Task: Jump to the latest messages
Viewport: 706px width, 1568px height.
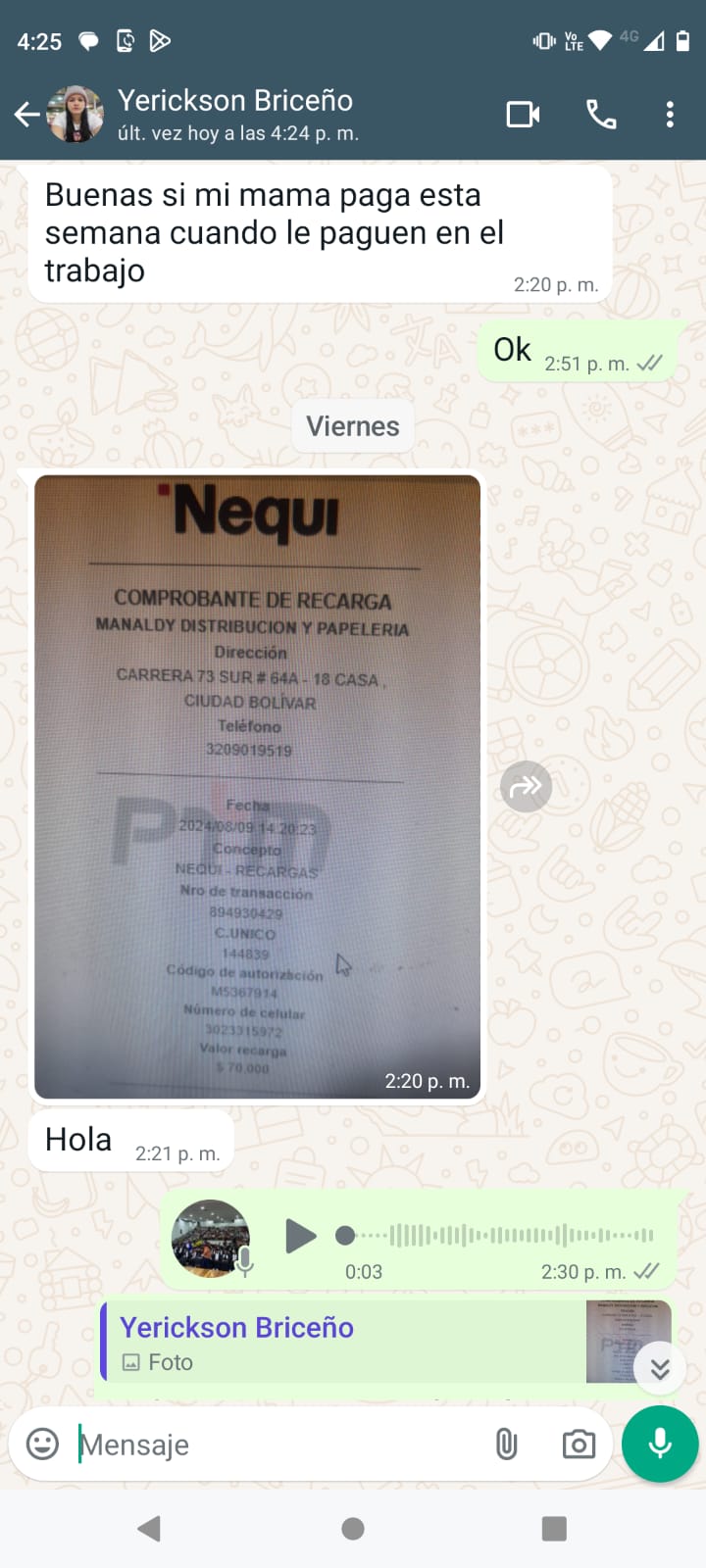Action: pyautogui.click(x=660, y=1368)
